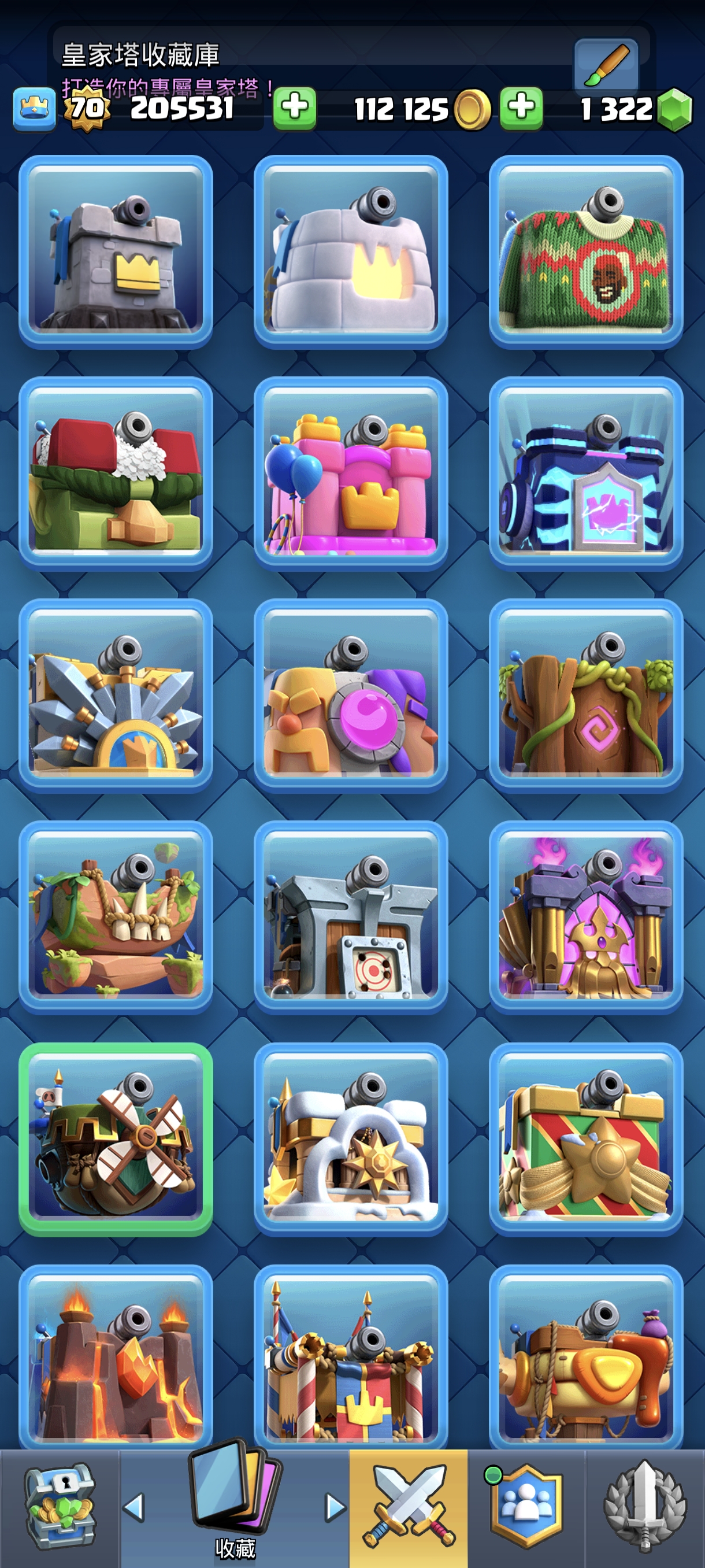Select the striped gift box tower skin
The image size is (705, 1568).
(x=586, y=1140)
